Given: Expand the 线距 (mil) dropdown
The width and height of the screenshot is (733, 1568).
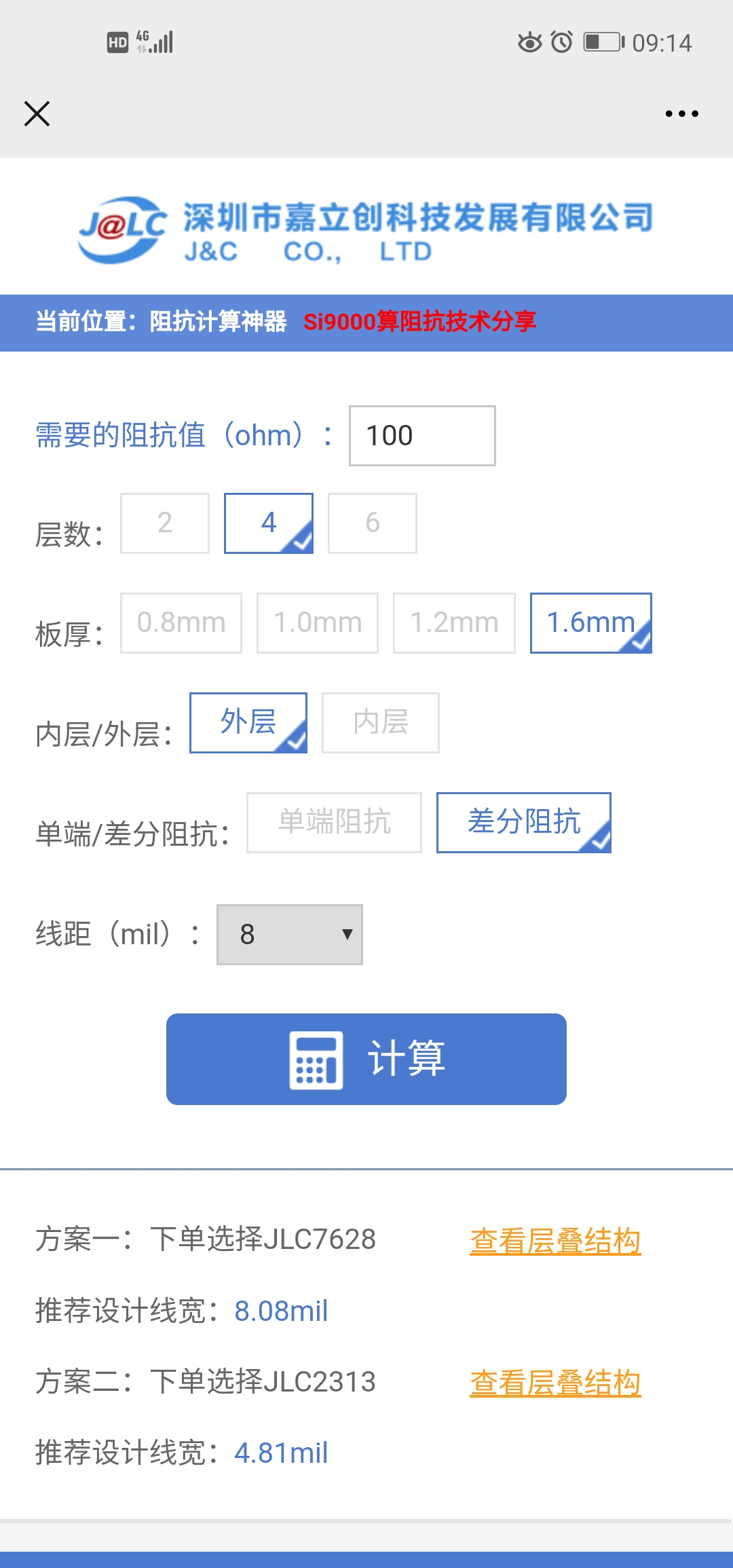Looking at the screenshot, I should coord(290,935).
